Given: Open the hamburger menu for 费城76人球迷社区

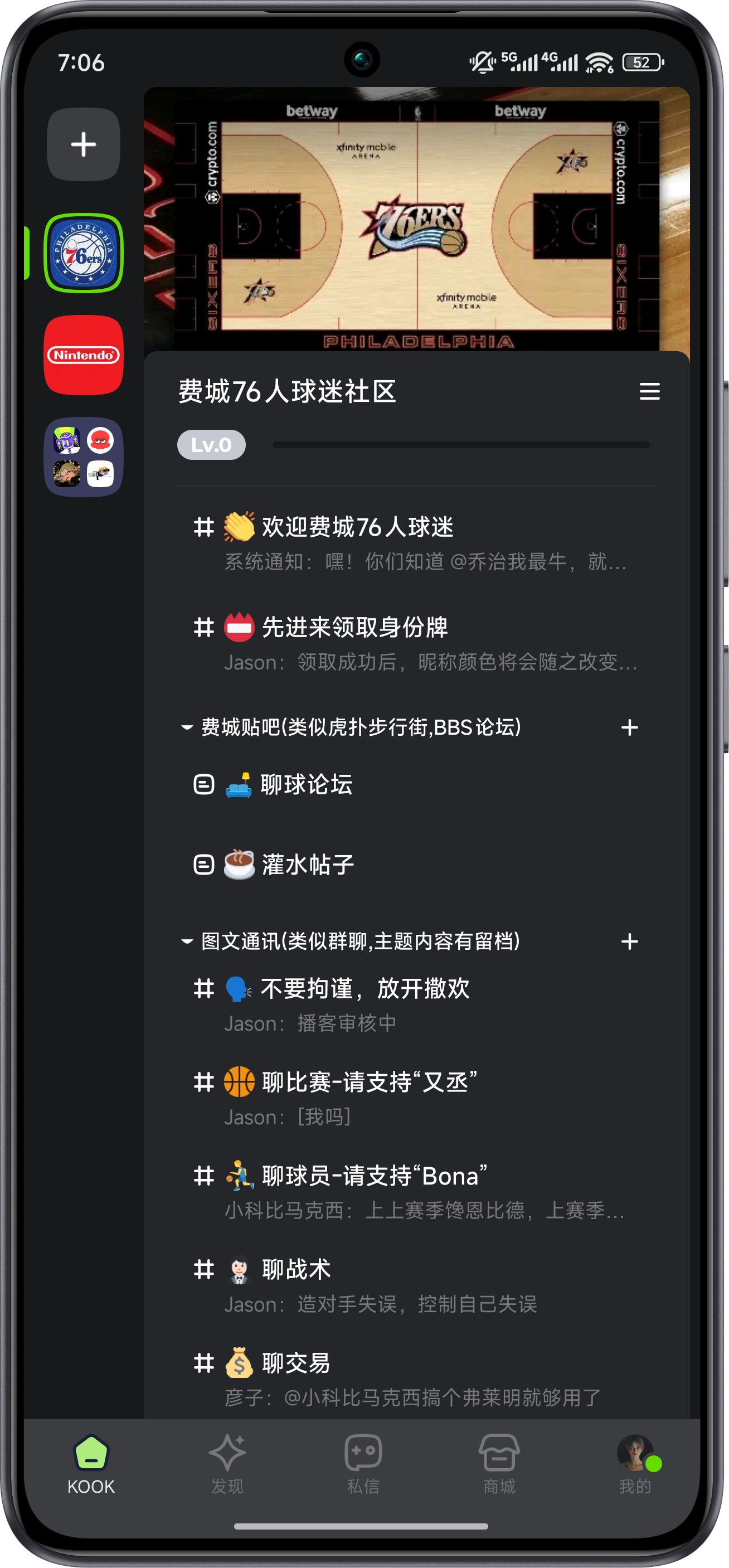Looking at the screenshot, I should coord(649,391).
